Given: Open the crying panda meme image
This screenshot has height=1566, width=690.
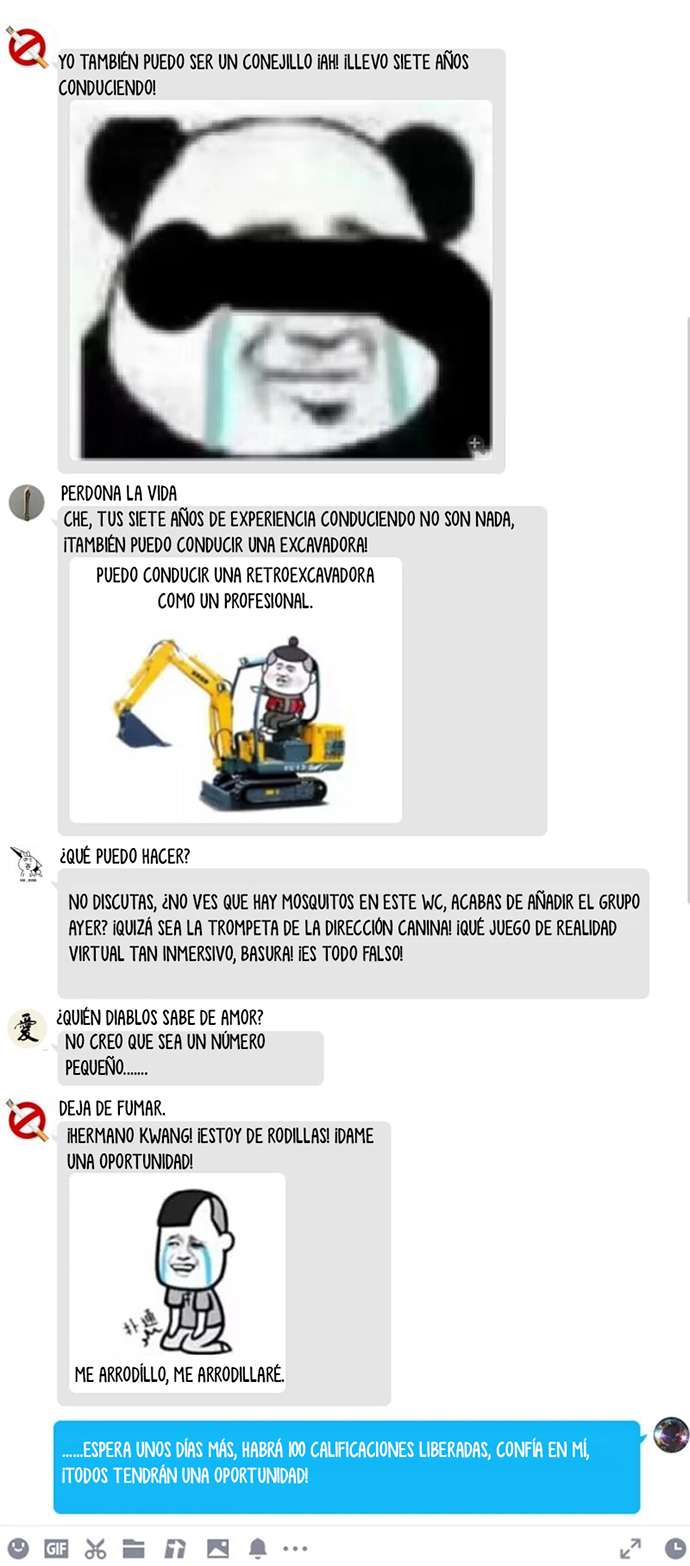Looking at the screenshot, I should 281,280.
